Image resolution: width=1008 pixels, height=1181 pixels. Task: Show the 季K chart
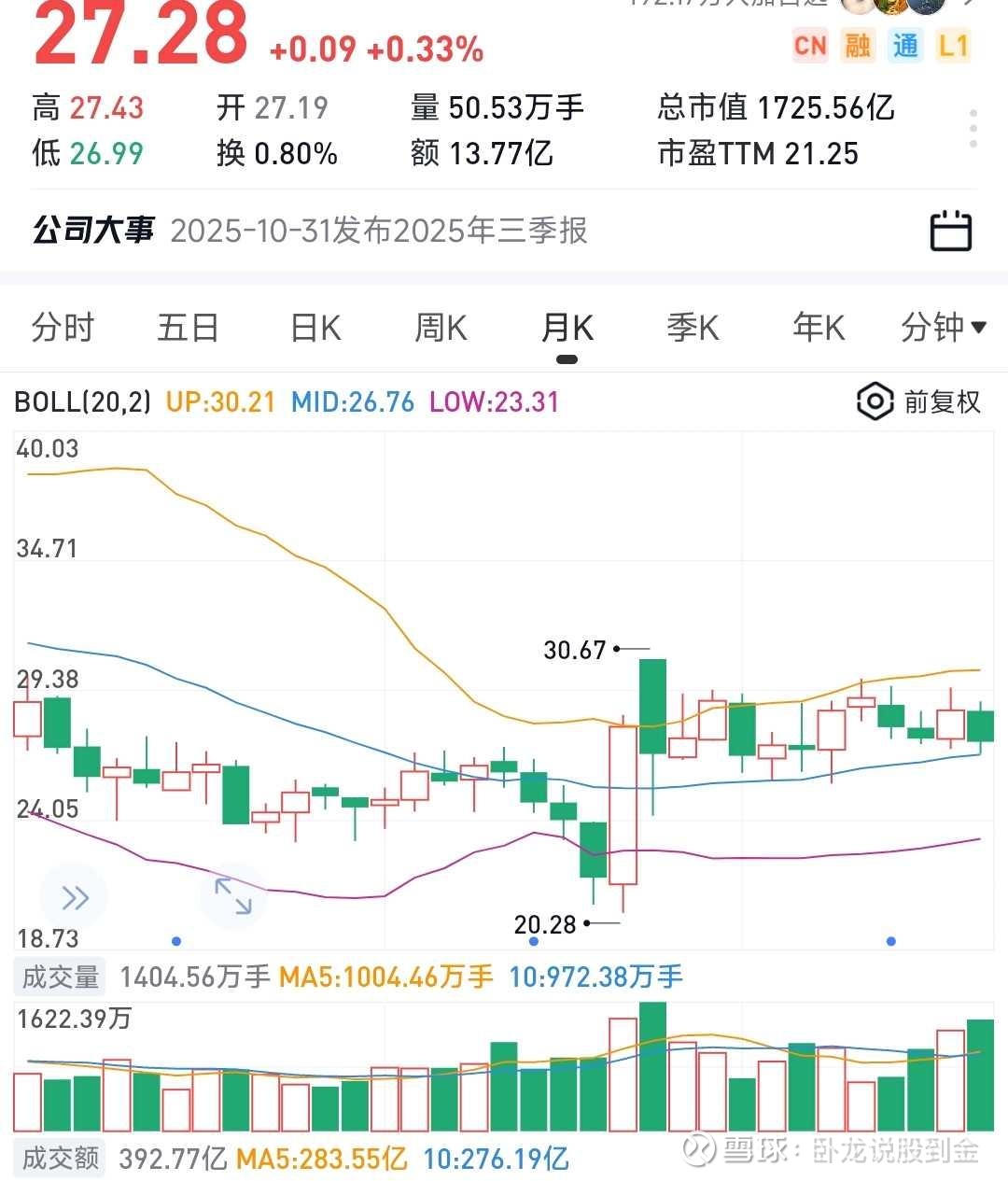[693, 328]
